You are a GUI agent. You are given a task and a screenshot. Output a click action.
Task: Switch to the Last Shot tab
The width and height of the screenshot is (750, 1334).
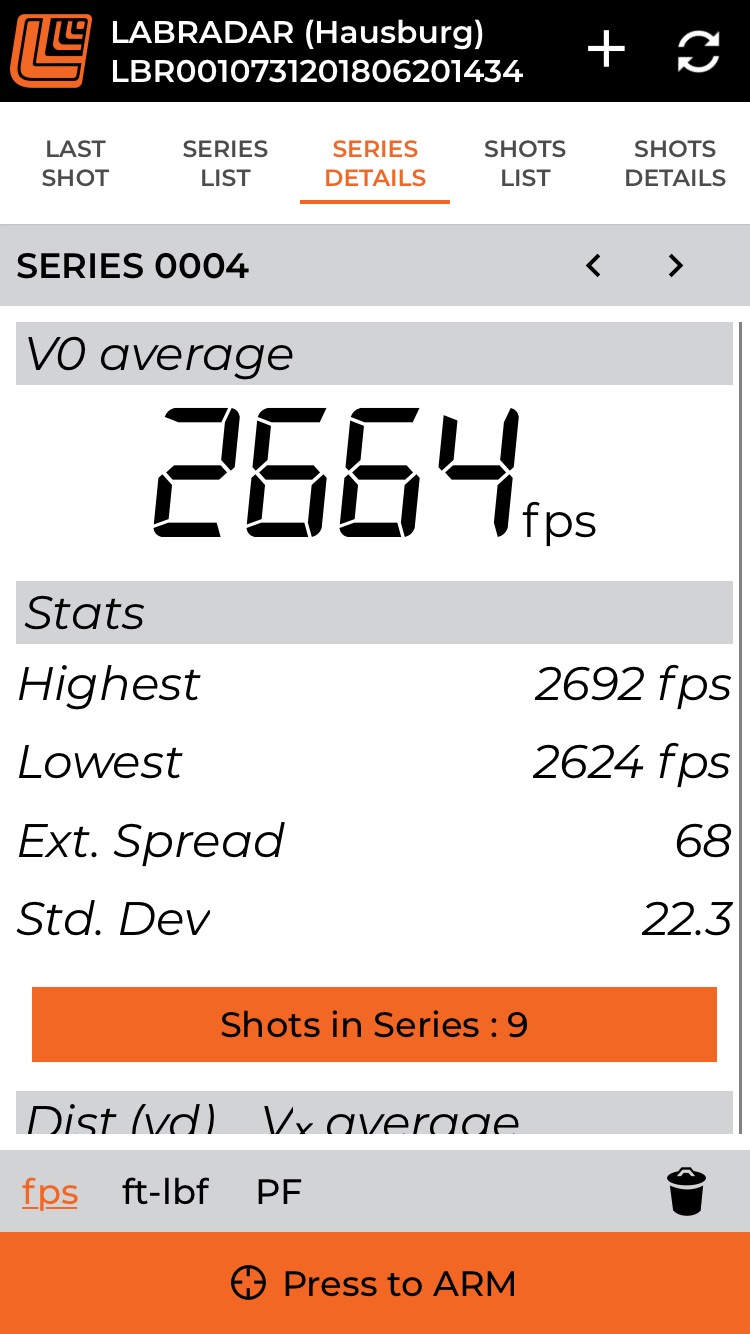75,164
